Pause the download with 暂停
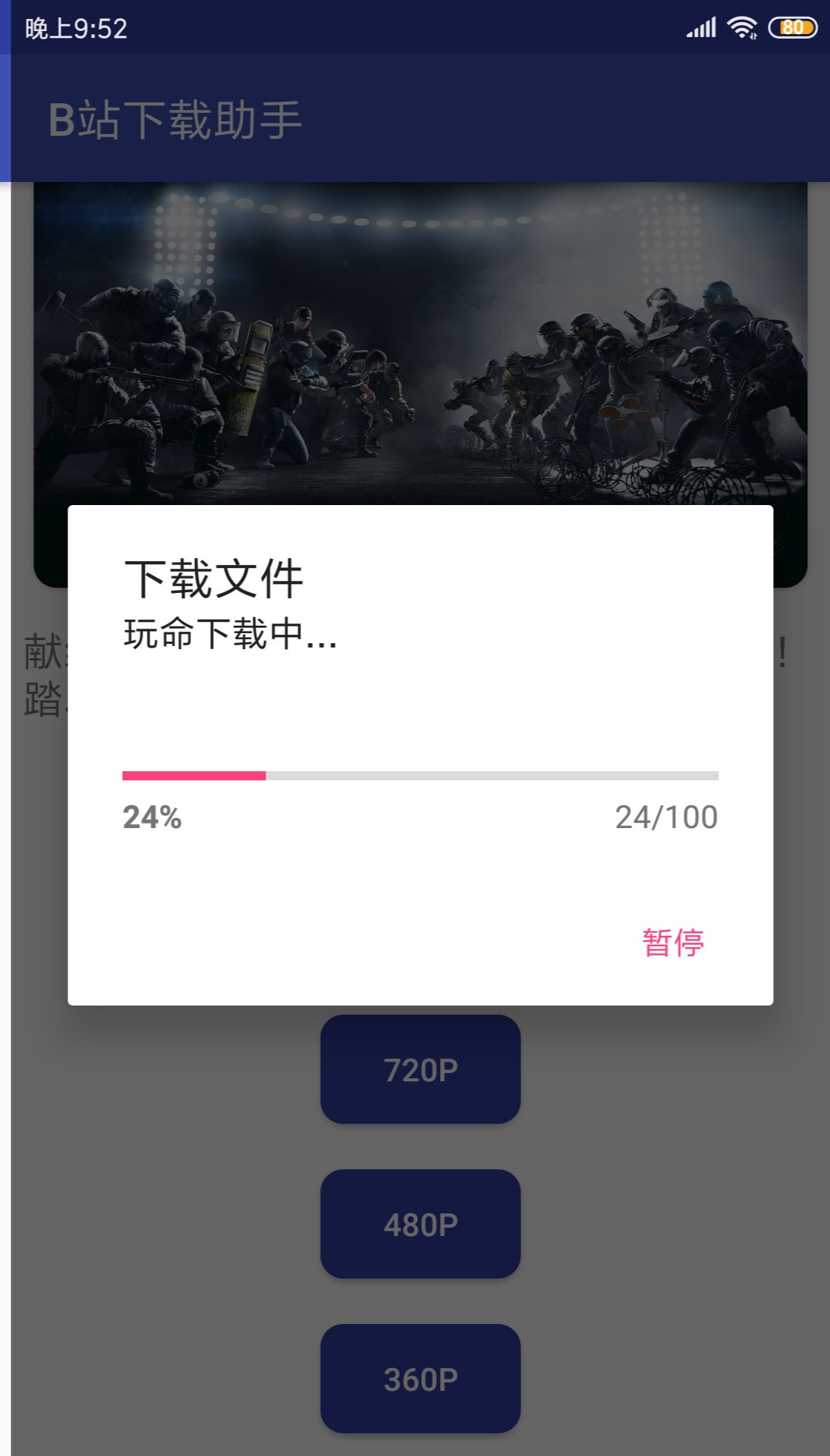Image resolution: width=830 pixels, height=1456 pixels. click(x=673, y=943)
